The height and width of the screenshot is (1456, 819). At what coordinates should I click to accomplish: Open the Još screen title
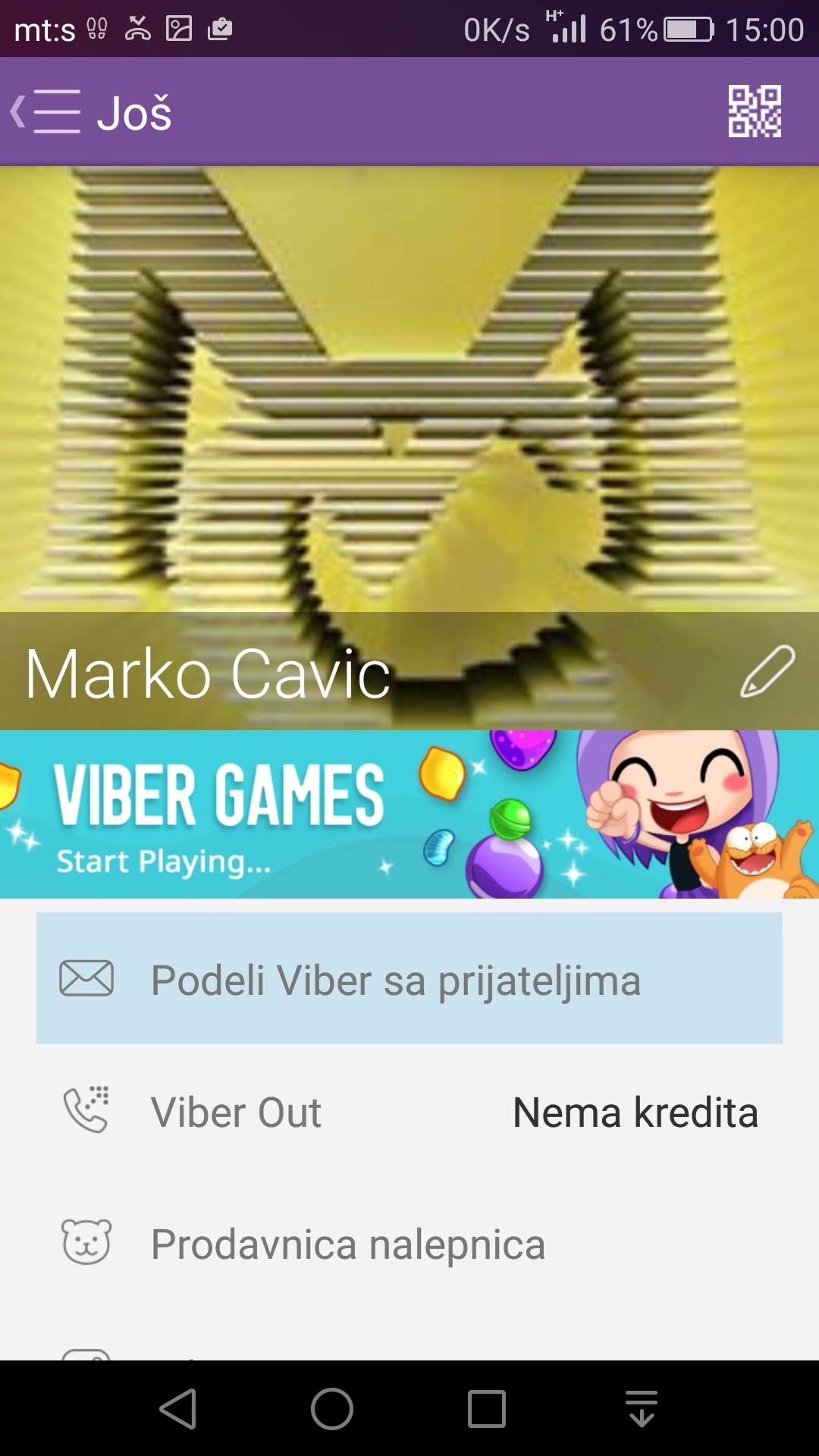tap(135, 111)
